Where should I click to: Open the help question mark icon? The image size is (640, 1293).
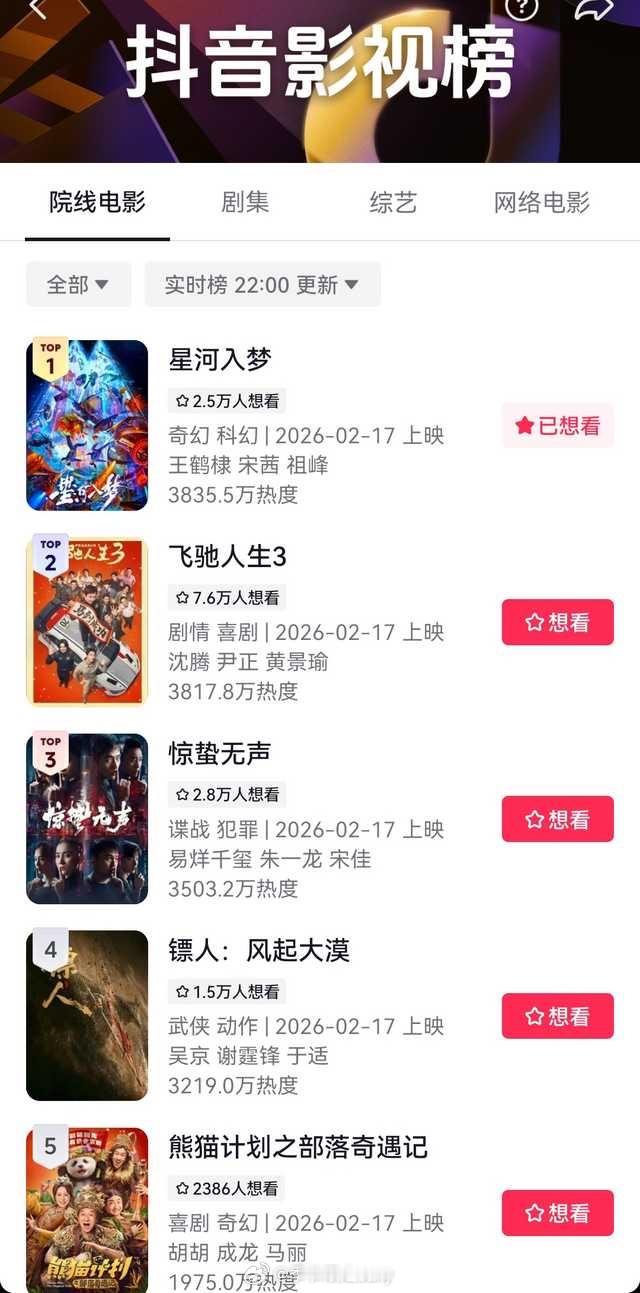521,8
